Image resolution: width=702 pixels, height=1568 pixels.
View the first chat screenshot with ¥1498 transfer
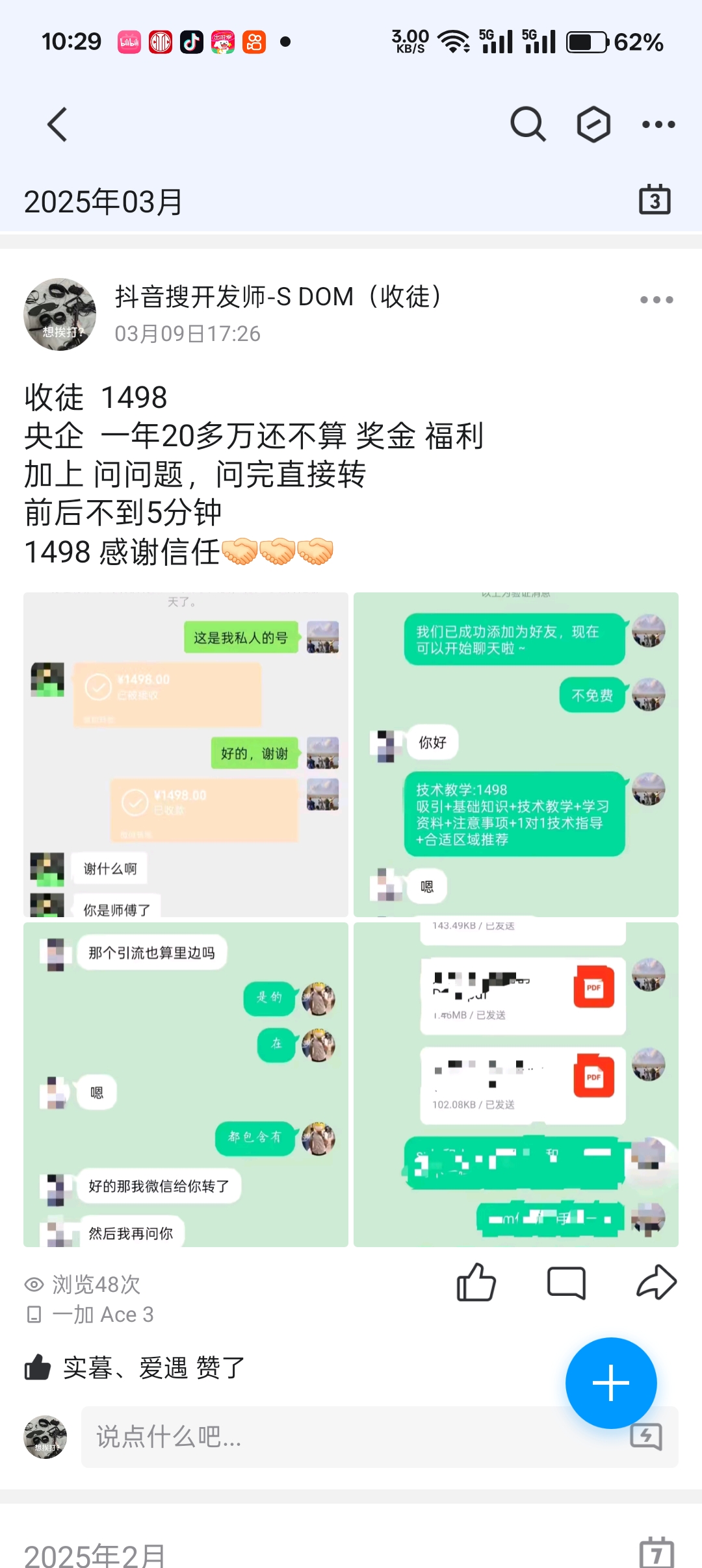(186, 754)
